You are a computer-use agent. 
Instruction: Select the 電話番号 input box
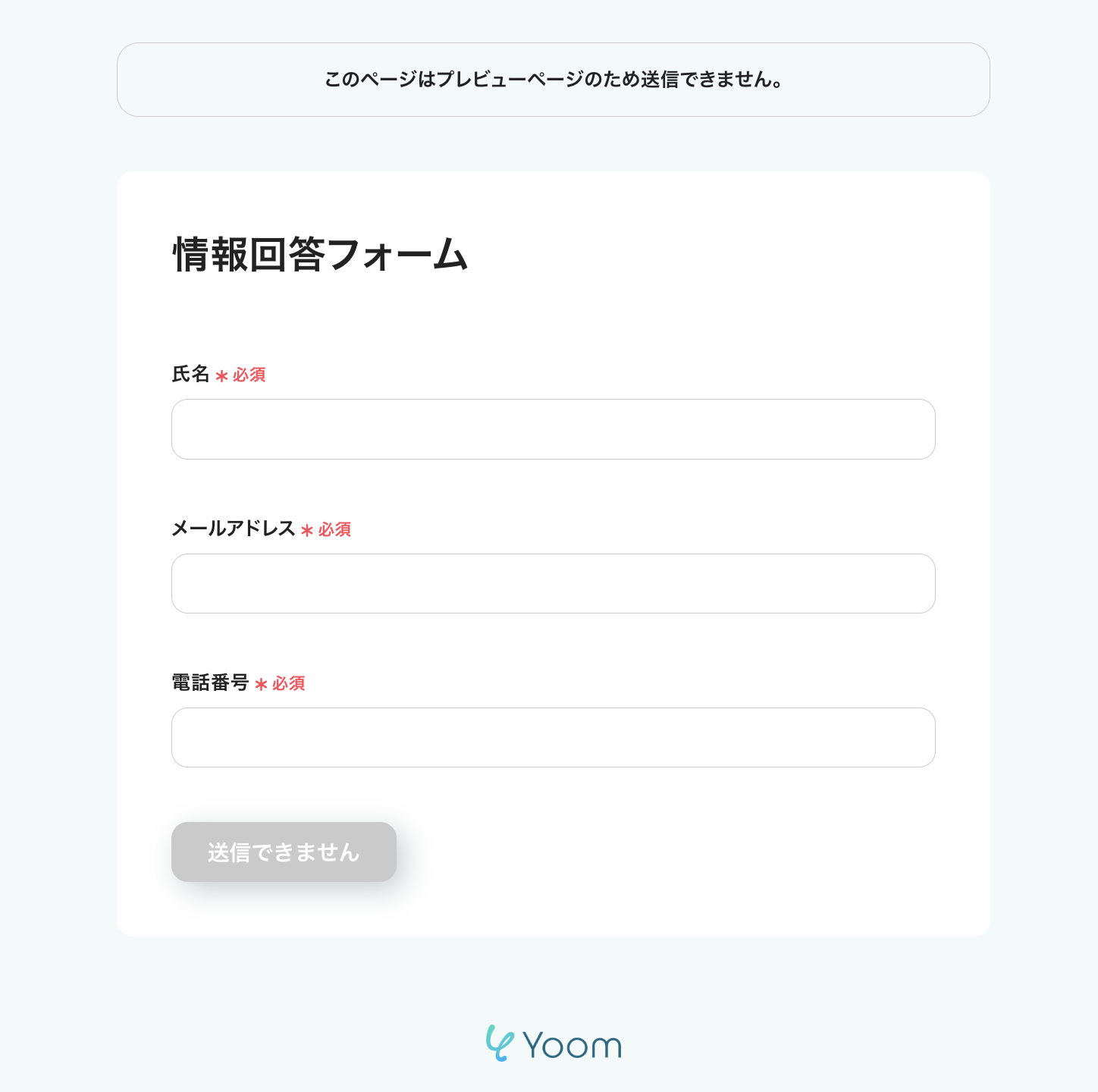coord(553,738)
